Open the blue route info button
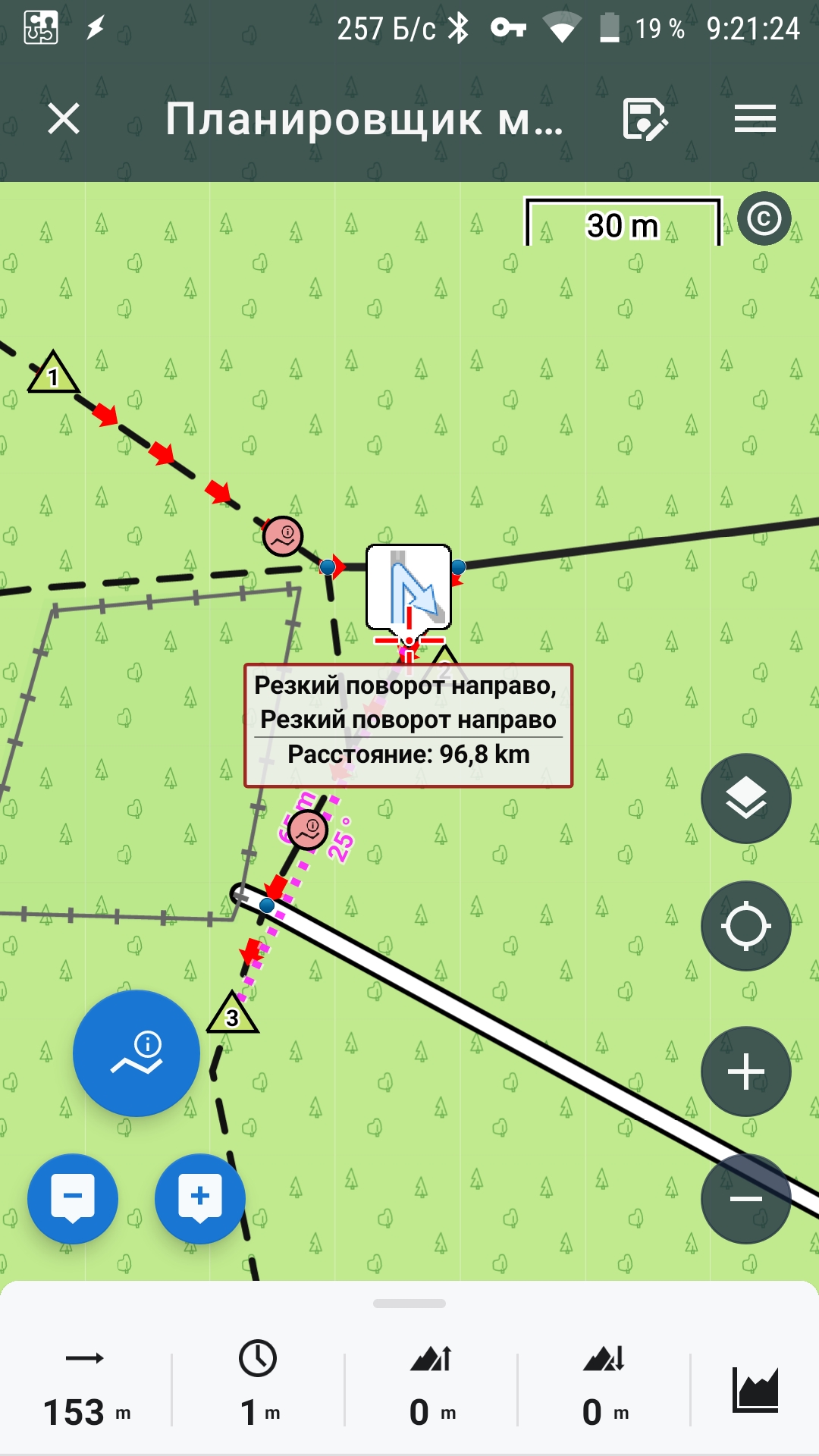 click(x=136, y=1053)
